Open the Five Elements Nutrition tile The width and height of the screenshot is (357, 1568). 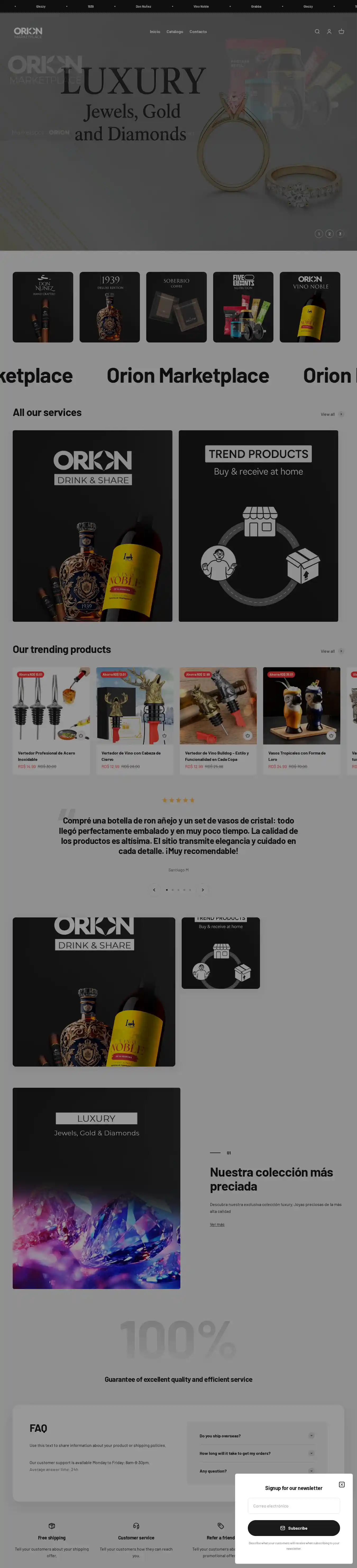pos(243,307)
